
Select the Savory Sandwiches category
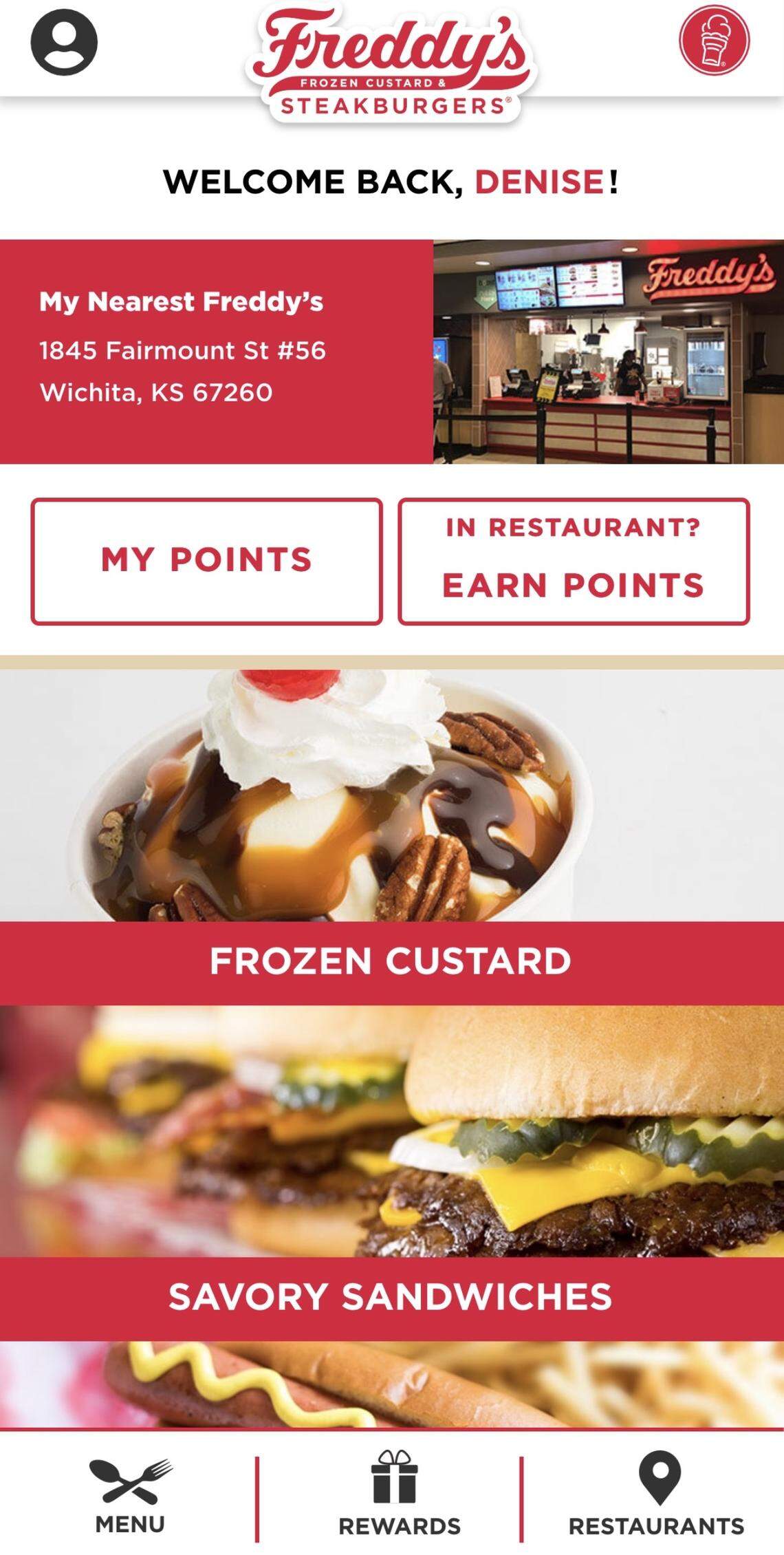coord(392,1300)
